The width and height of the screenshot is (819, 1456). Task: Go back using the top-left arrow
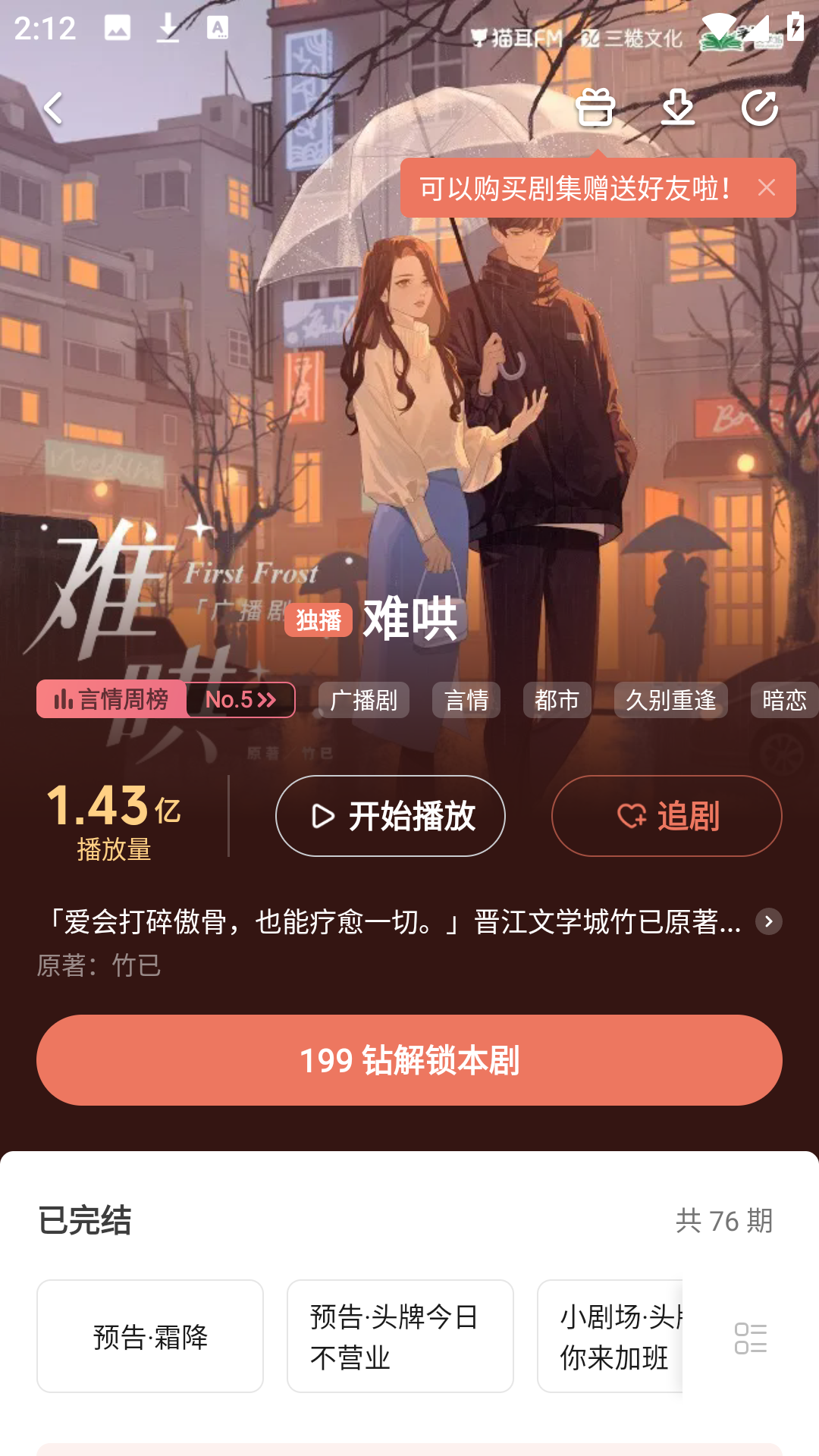(x=53, y=108)
